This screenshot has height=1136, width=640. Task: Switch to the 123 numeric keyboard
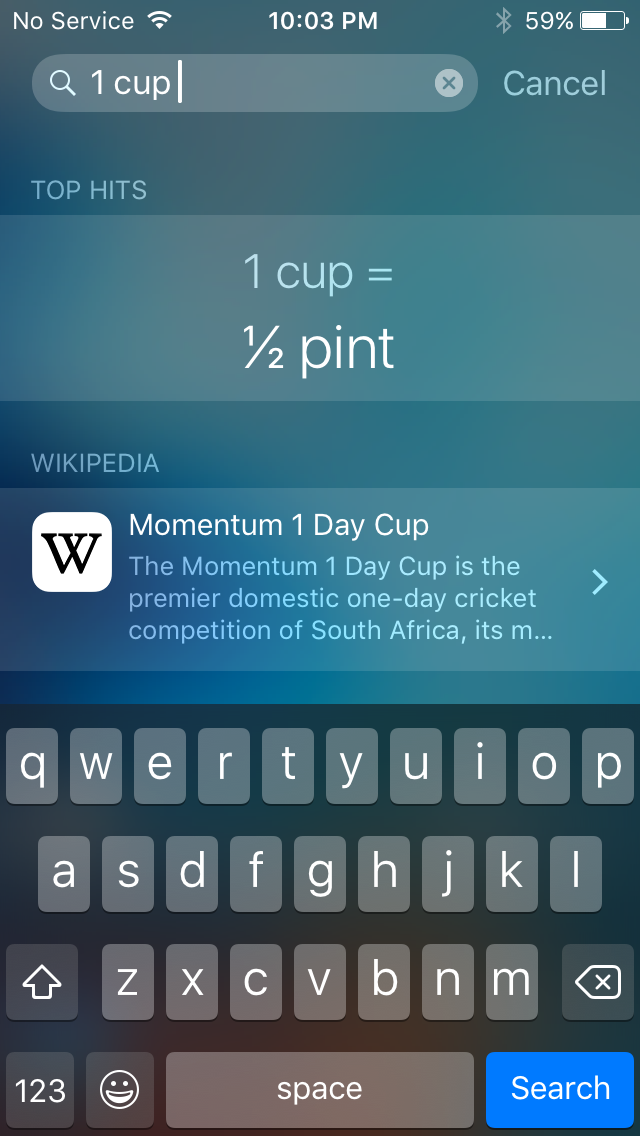(41, 1089)
